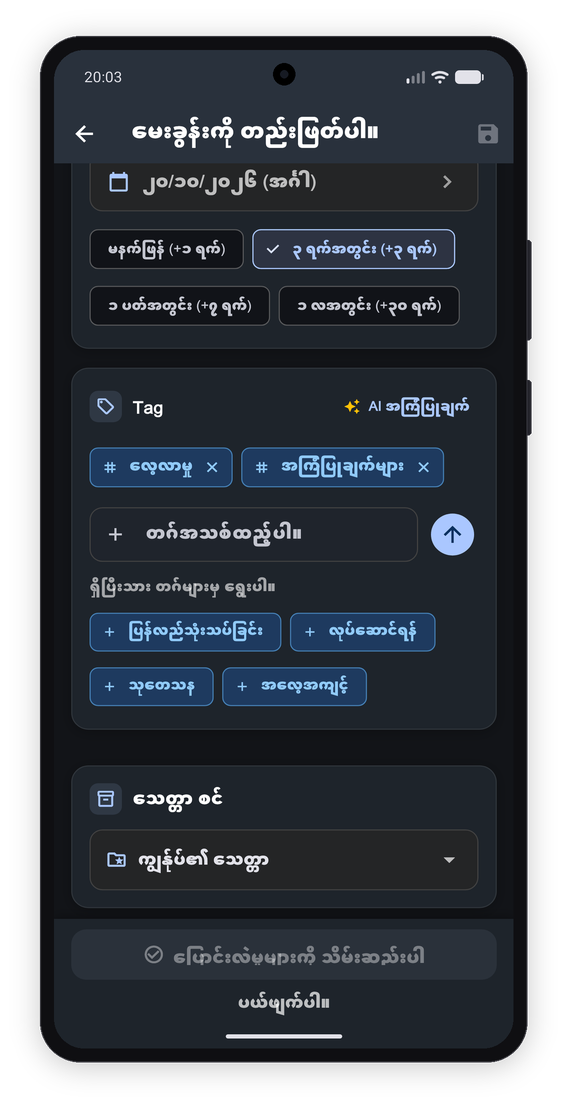Select the မနက်ဖြန် (+၁ ရက်) chip
The image size is (568, 1107).
(167, 249)
